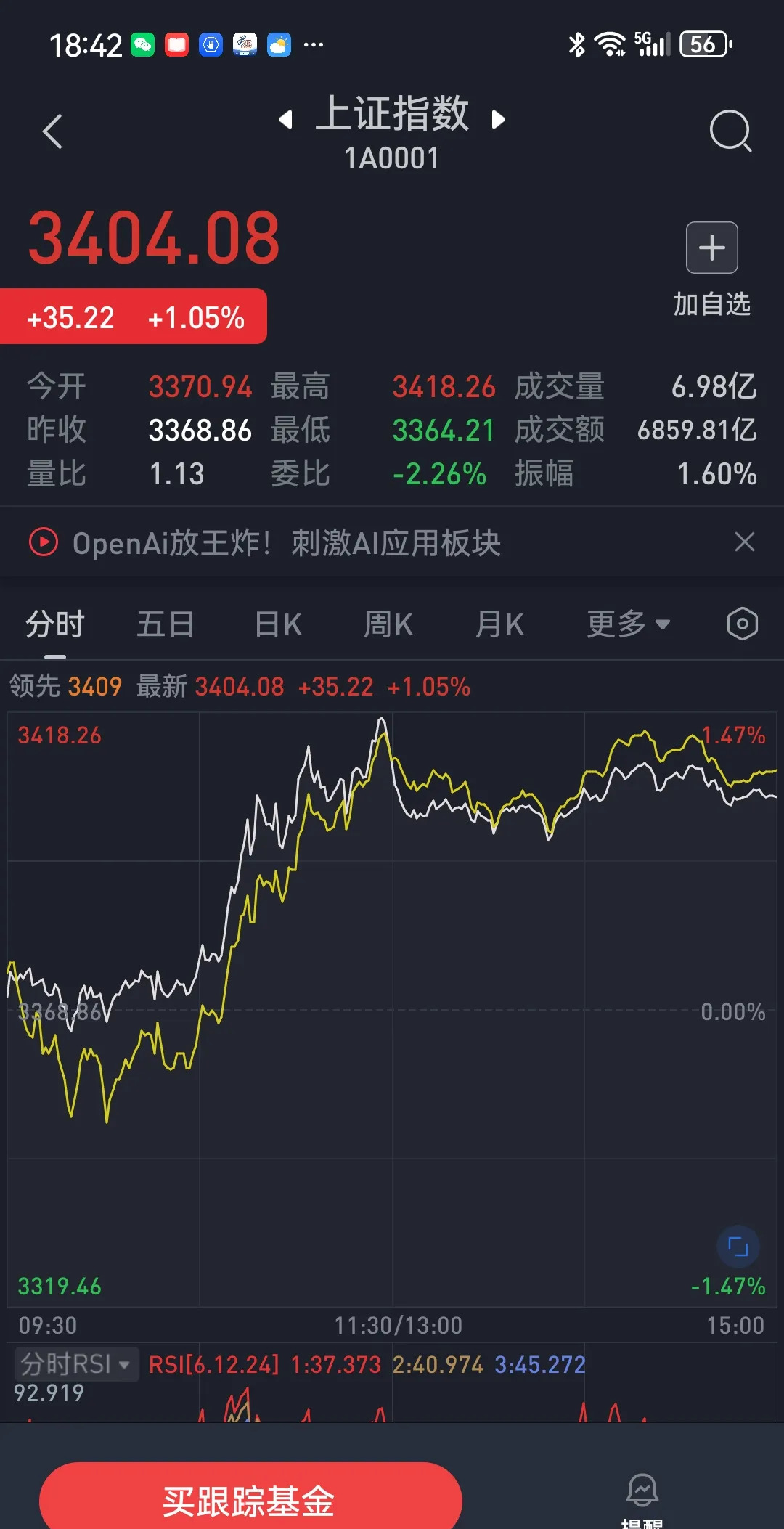Open the search magnifier
This screenshot has height=1529, width=784.
click(x=730, y=131)
